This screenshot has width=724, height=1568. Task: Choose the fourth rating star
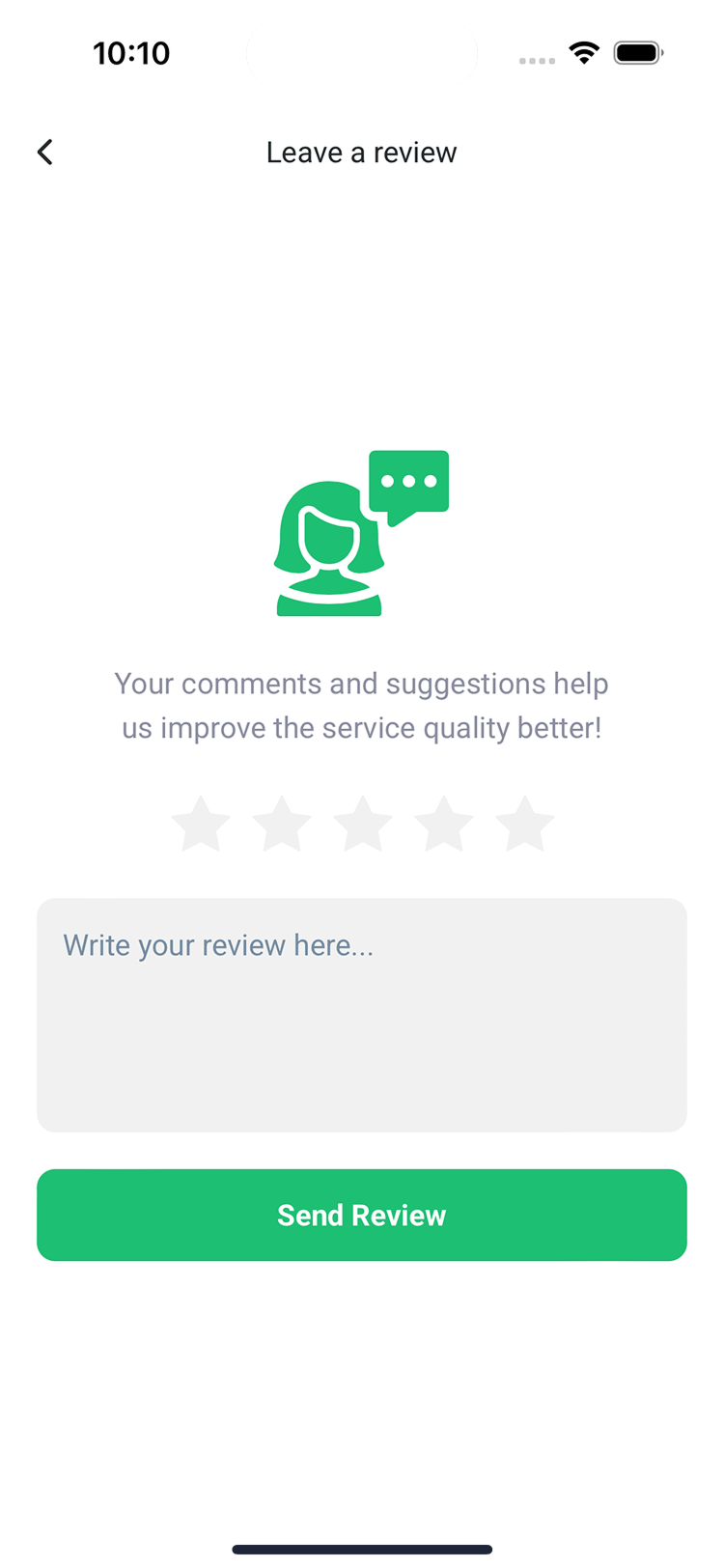coord(444,825)
